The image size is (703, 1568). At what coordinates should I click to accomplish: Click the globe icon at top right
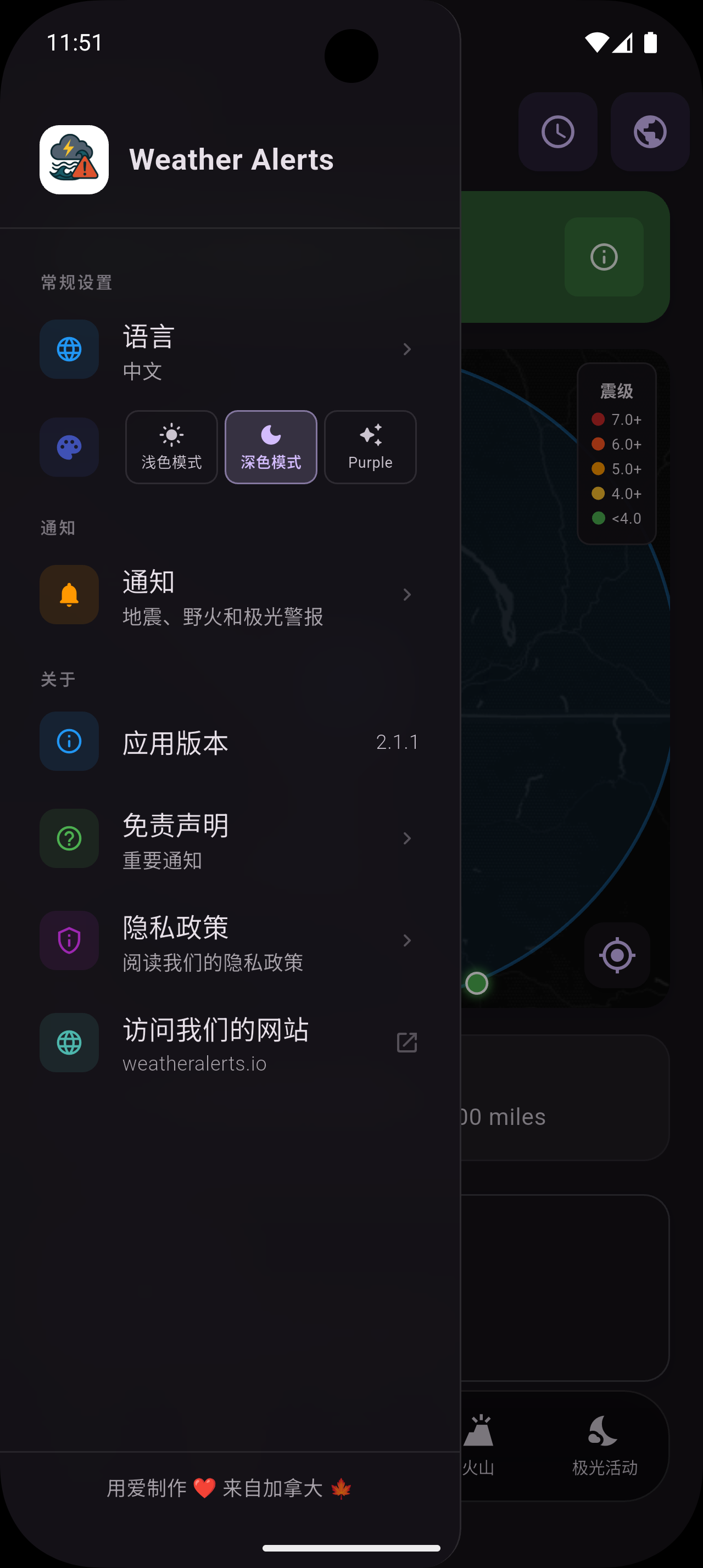click(649, 131)
